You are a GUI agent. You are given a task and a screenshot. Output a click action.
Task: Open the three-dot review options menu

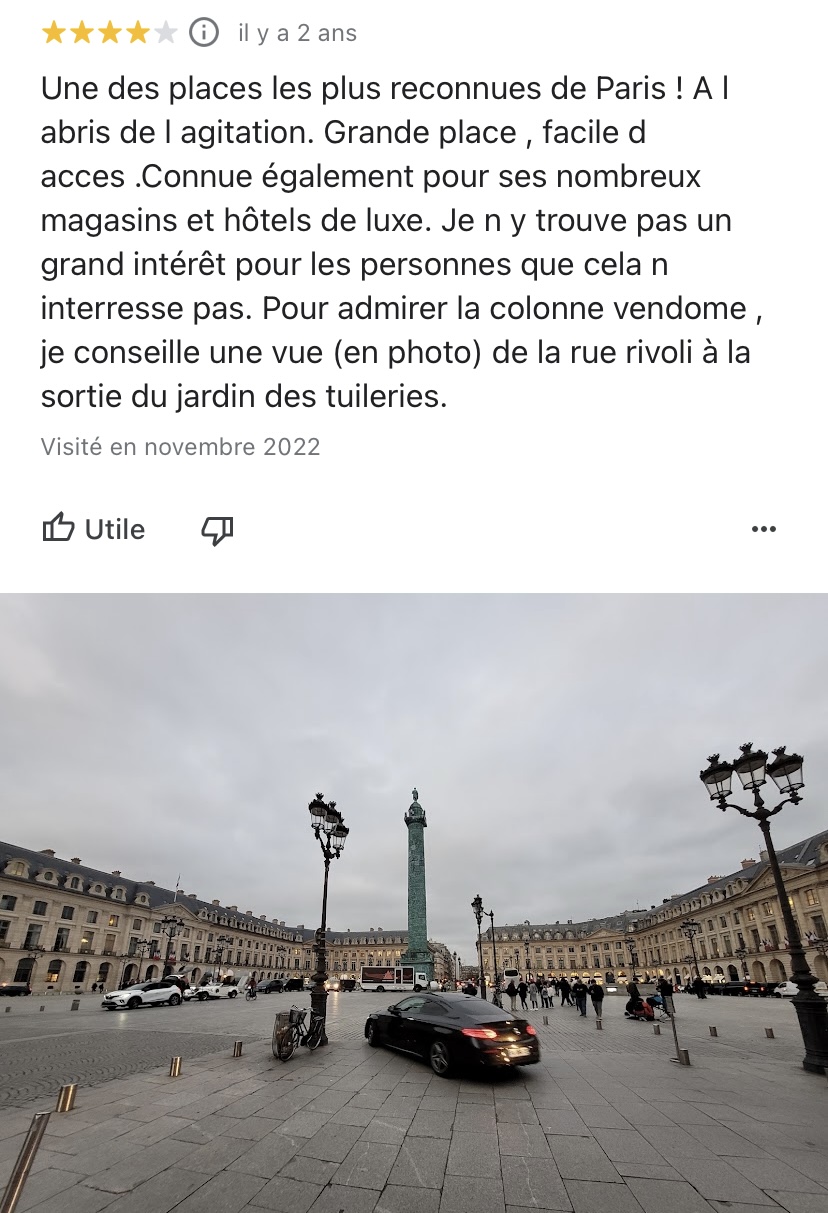click(x=763, y=529)
